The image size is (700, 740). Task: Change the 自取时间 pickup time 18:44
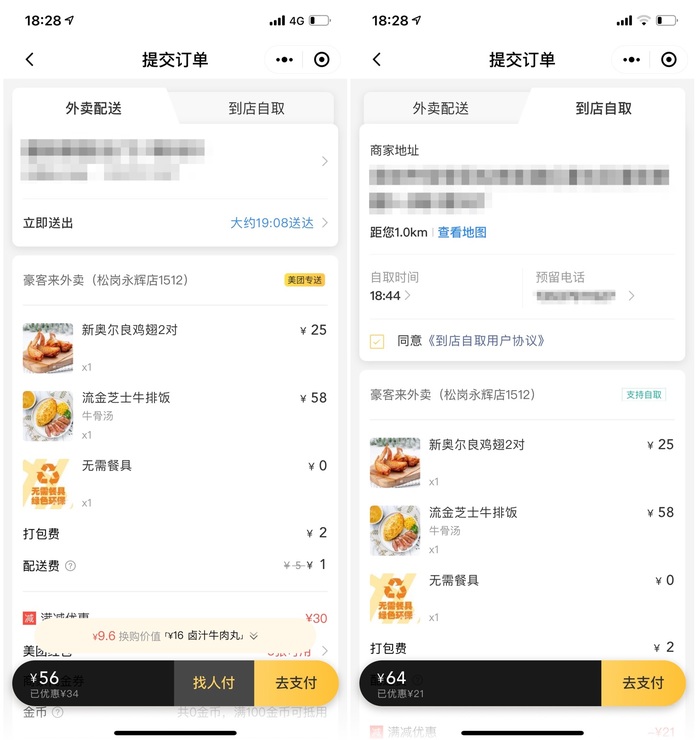coord(391,296)
